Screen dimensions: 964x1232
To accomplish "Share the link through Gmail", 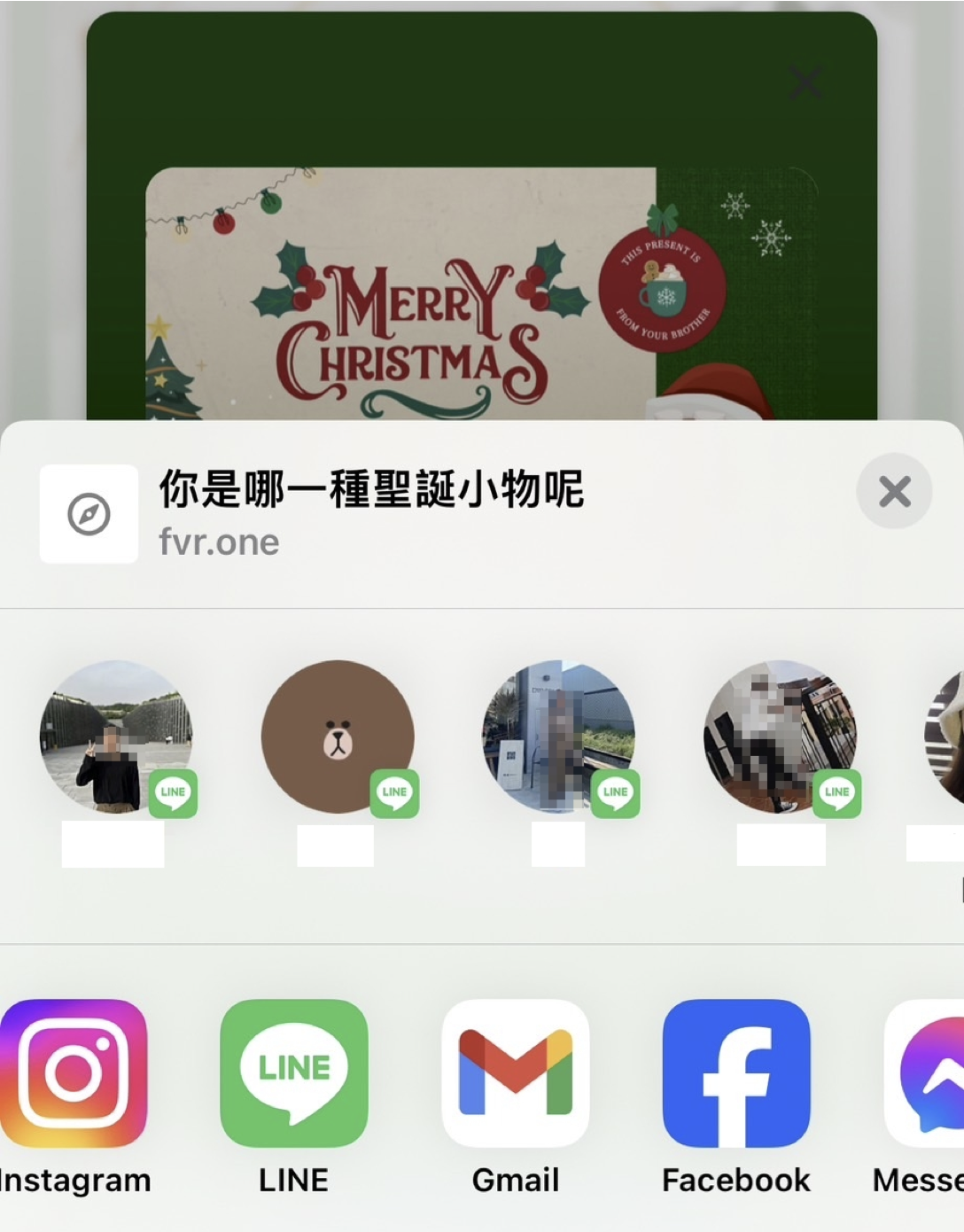I will [515, 1073].
